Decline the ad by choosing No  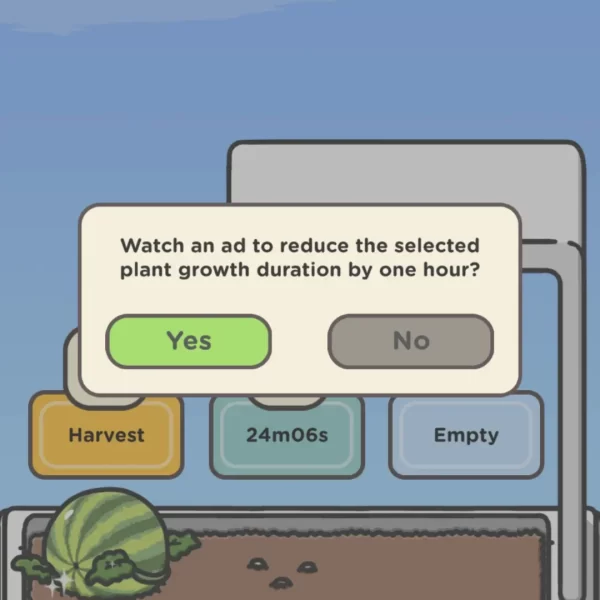[x=410, y=341]
